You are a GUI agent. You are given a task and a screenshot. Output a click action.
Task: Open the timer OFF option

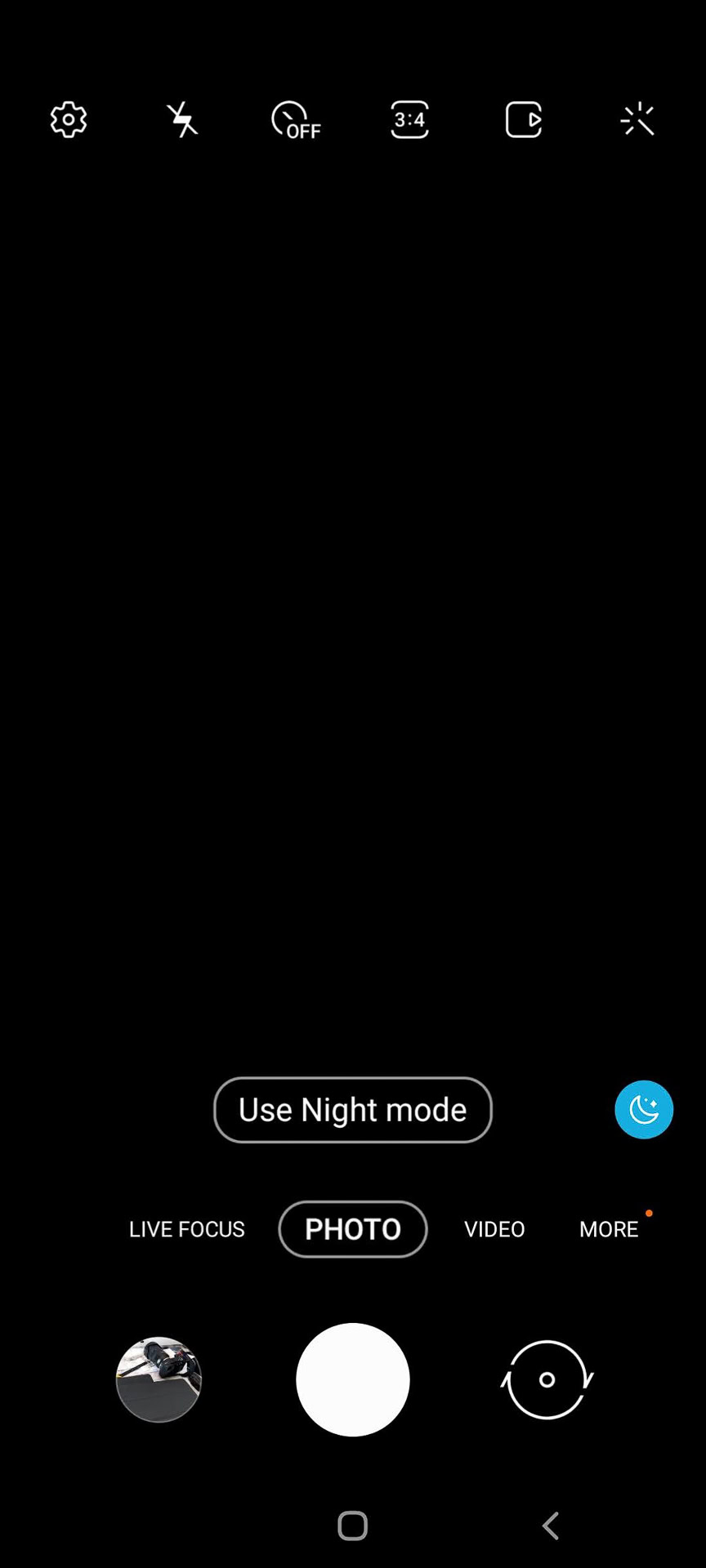pos(295,120)
